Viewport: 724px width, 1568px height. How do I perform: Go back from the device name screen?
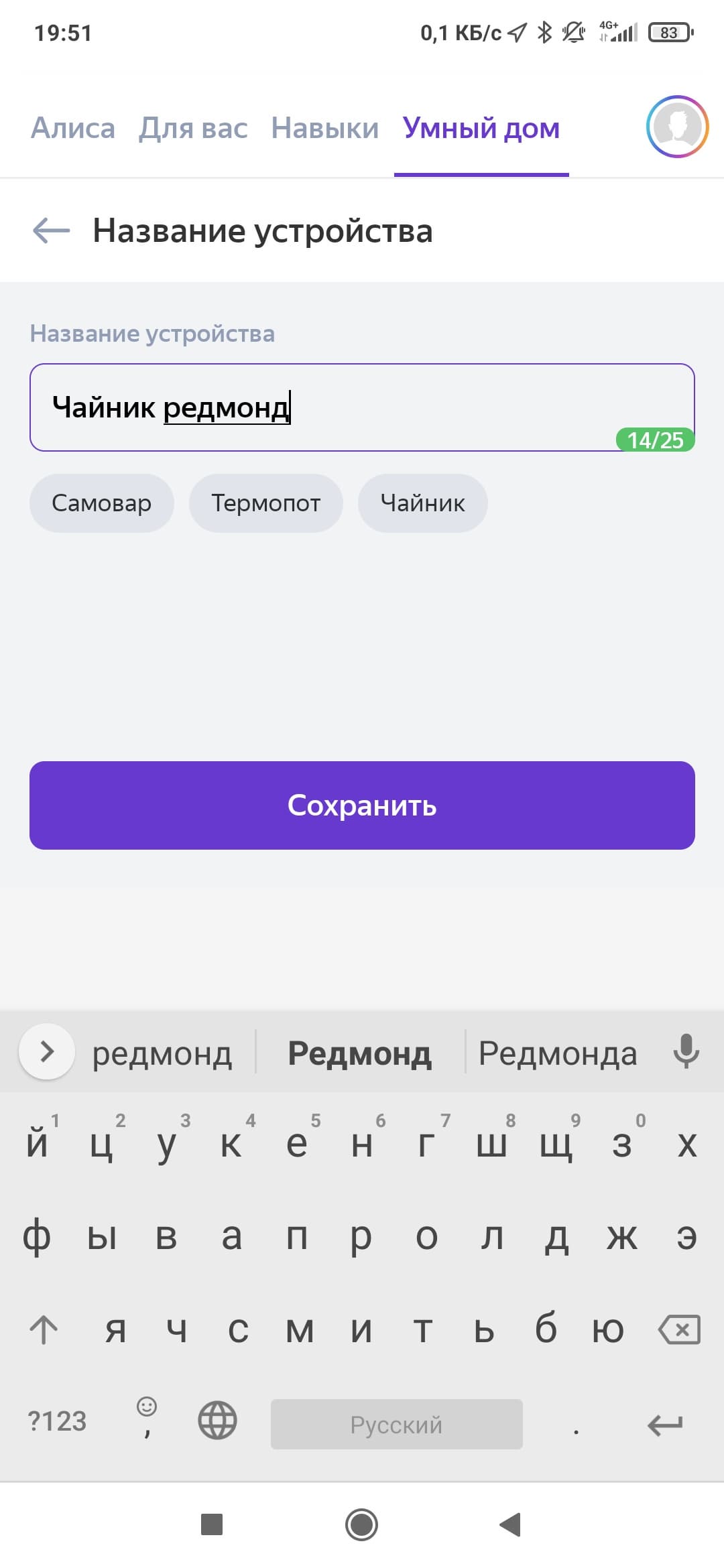(52, 231)
